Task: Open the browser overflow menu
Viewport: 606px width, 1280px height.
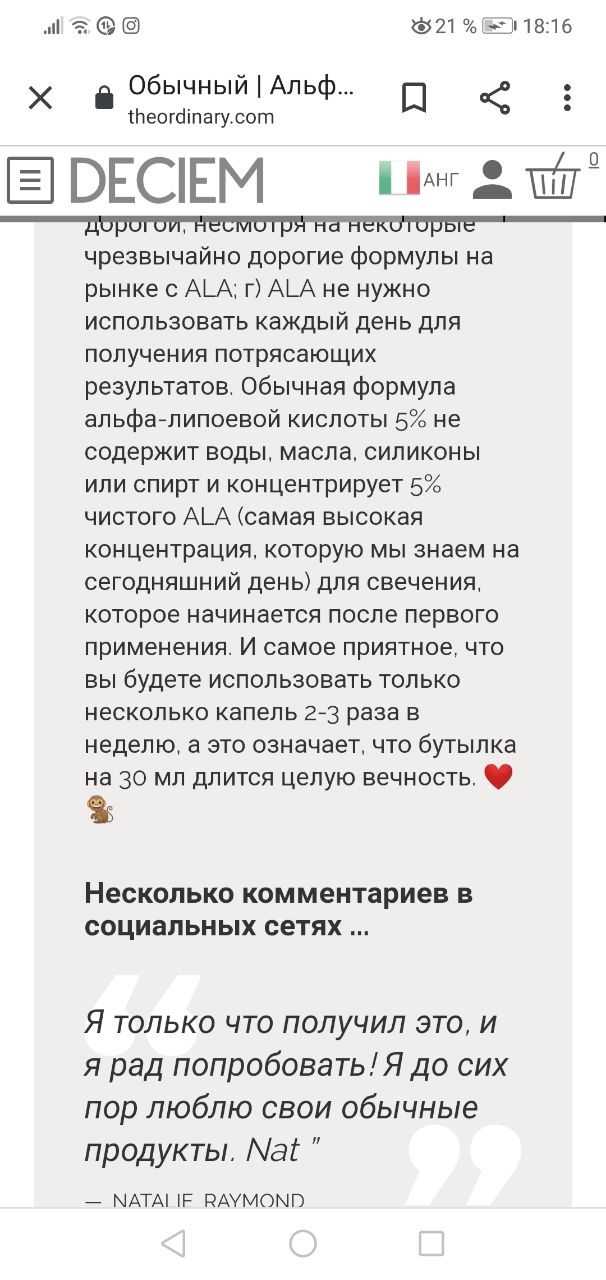Action: pyautogui.click(x=567, y=98)
